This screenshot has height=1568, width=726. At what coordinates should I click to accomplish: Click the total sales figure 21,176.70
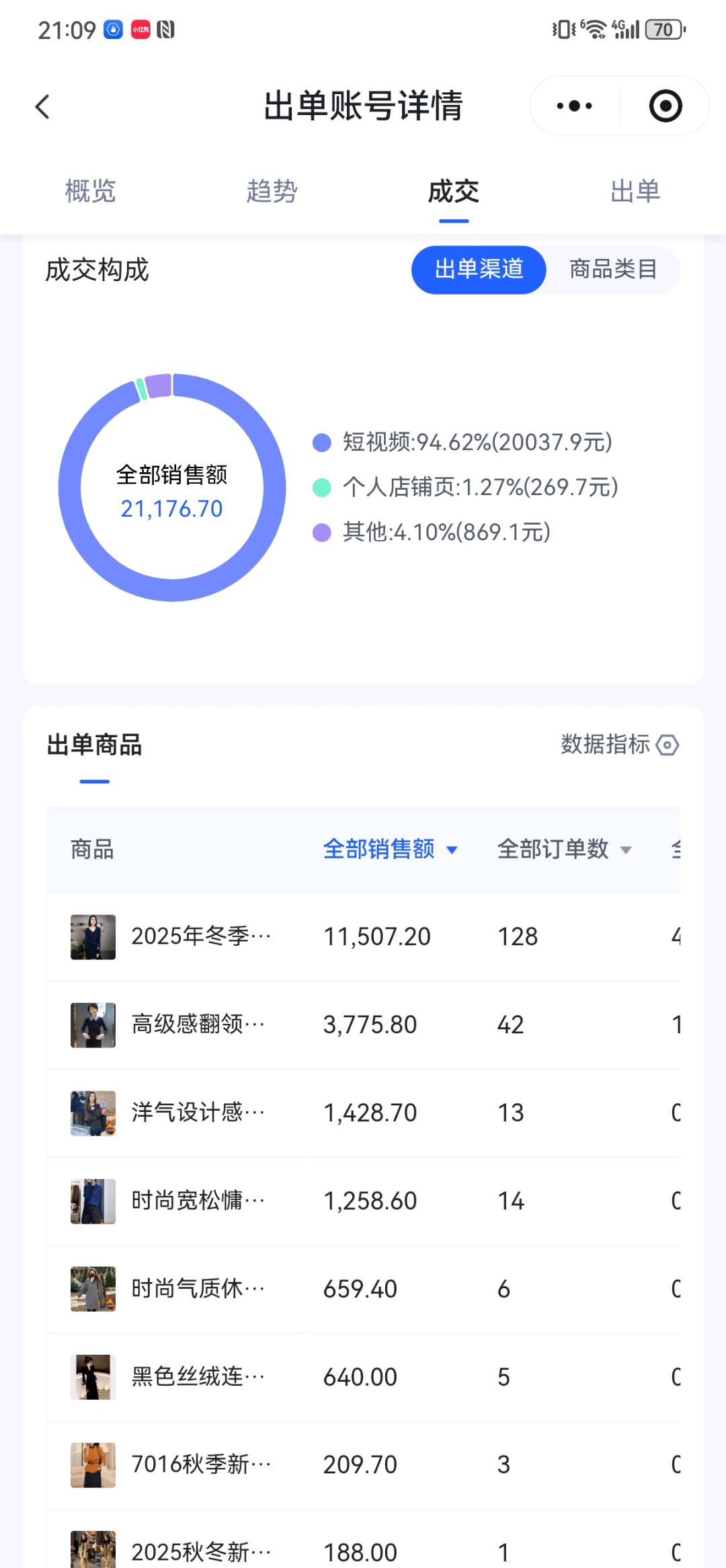[x=172, y=509]
